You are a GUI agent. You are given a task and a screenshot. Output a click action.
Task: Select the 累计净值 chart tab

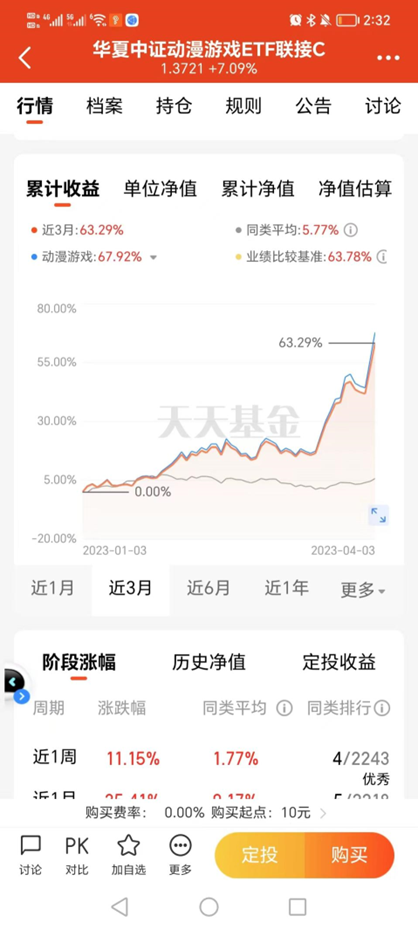[x=258, y=189]
